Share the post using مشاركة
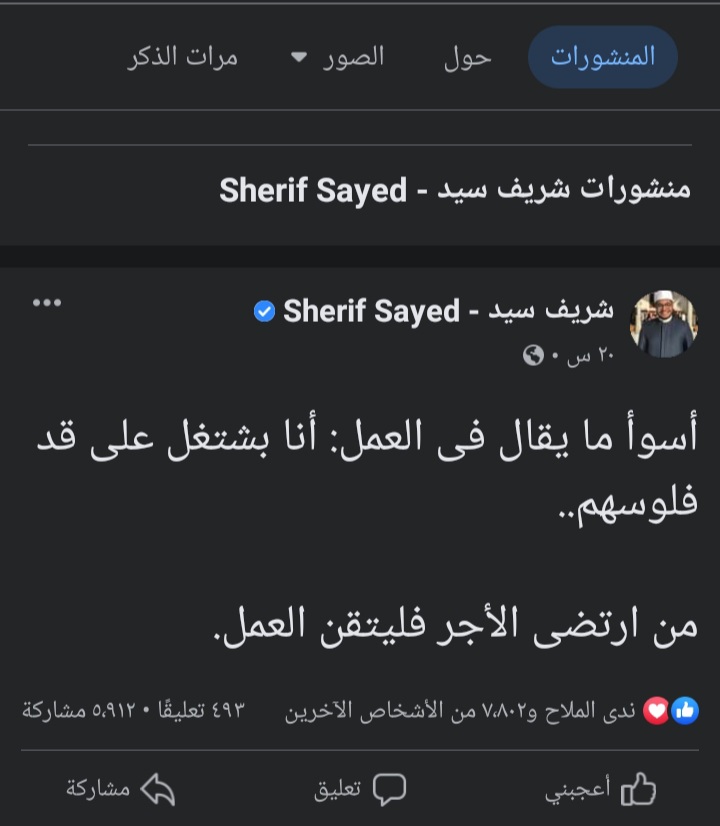The image size is (720, 826). click(120, 789)
